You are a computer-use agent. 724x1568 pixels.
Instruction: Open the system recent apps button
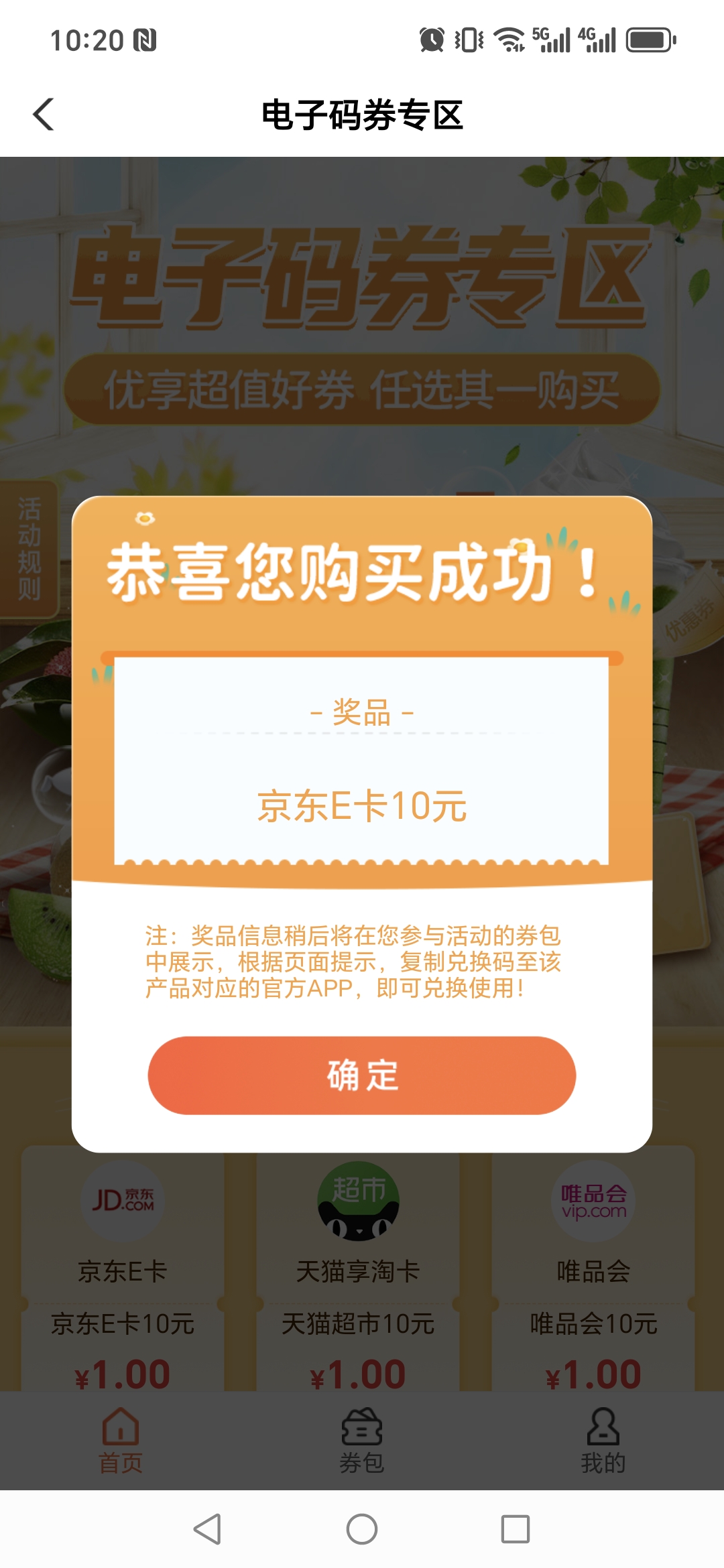(x=515, y=1529)
